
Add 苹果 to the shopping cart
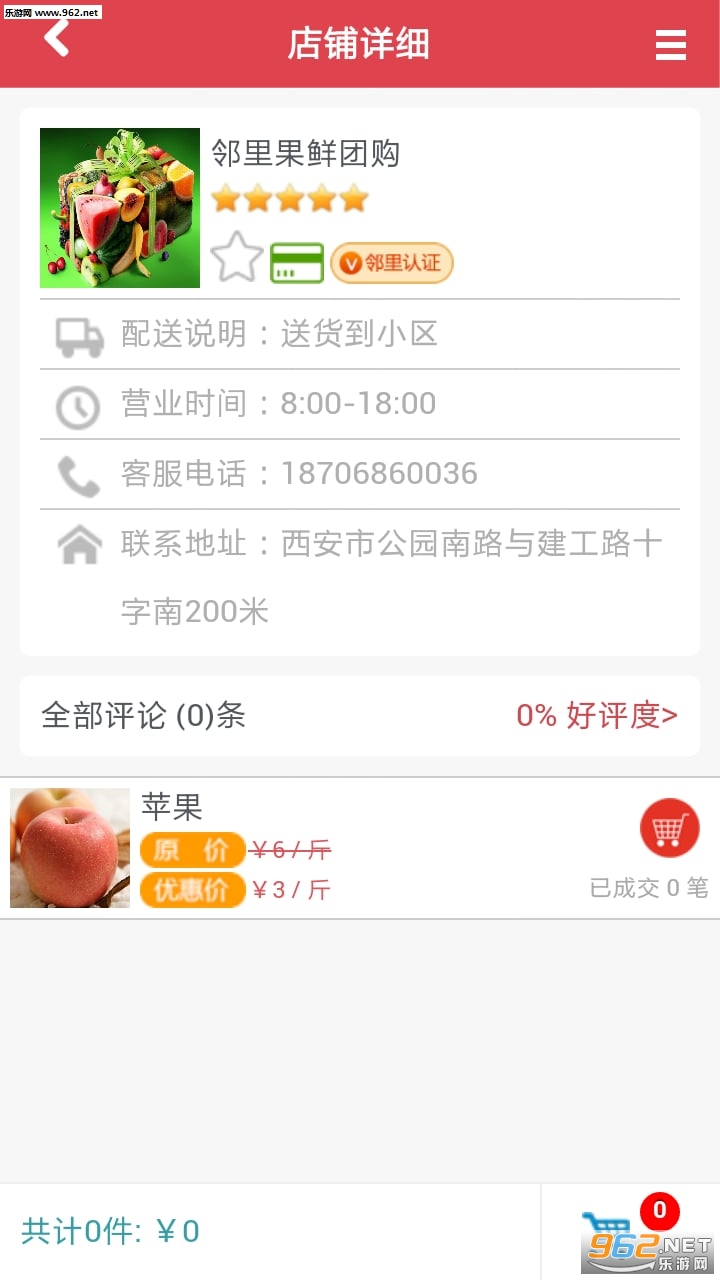point(669,828)
